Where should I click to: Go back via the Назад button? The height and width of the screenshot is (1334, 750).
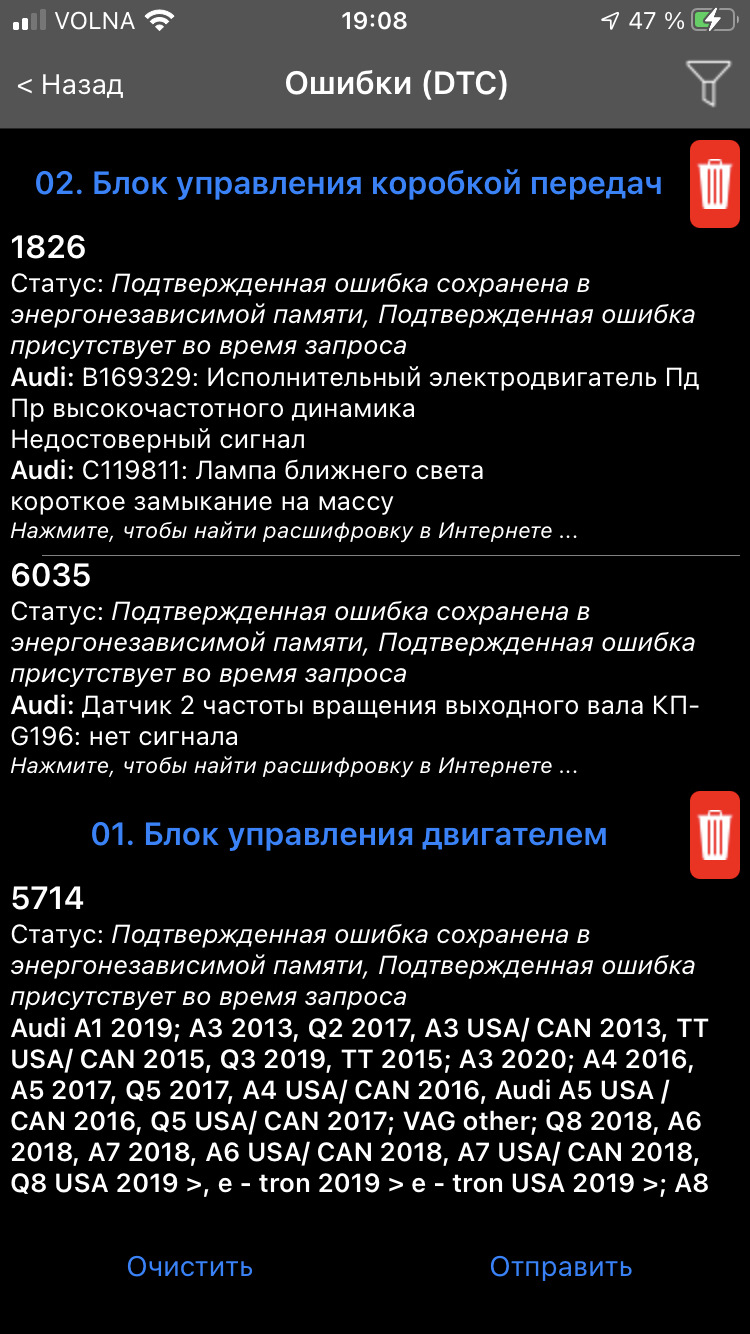70,85
